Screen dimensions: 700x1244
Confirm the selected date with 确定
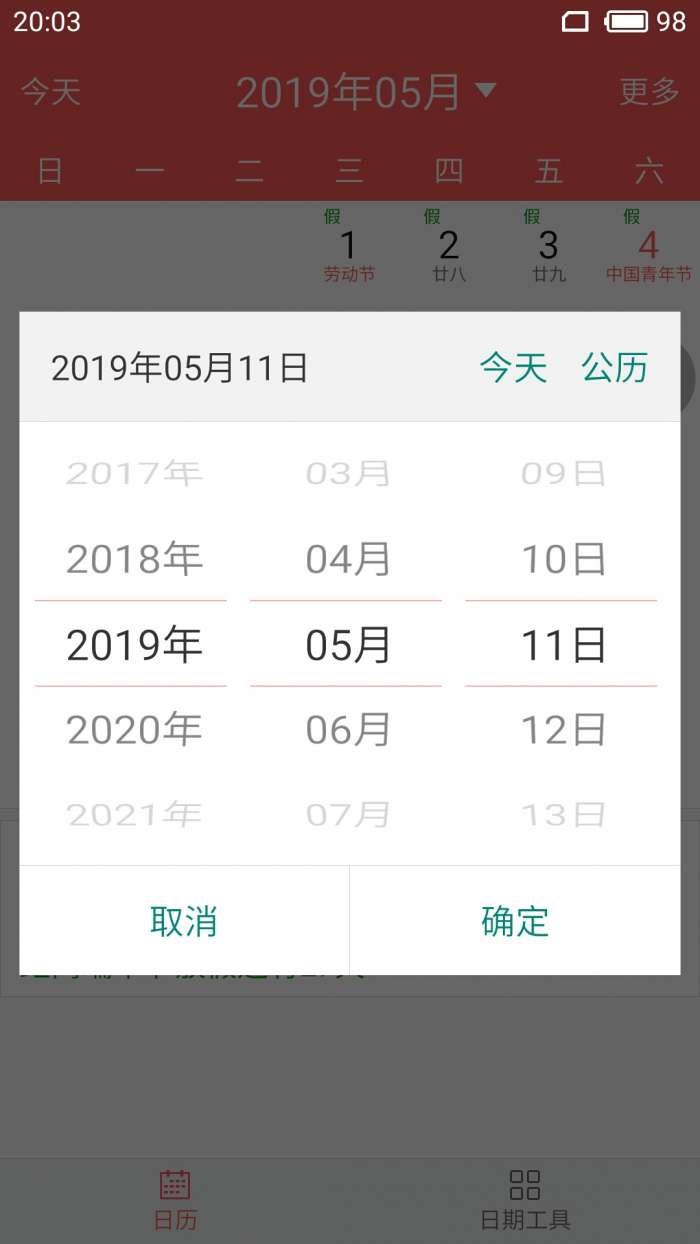[515, 921]
